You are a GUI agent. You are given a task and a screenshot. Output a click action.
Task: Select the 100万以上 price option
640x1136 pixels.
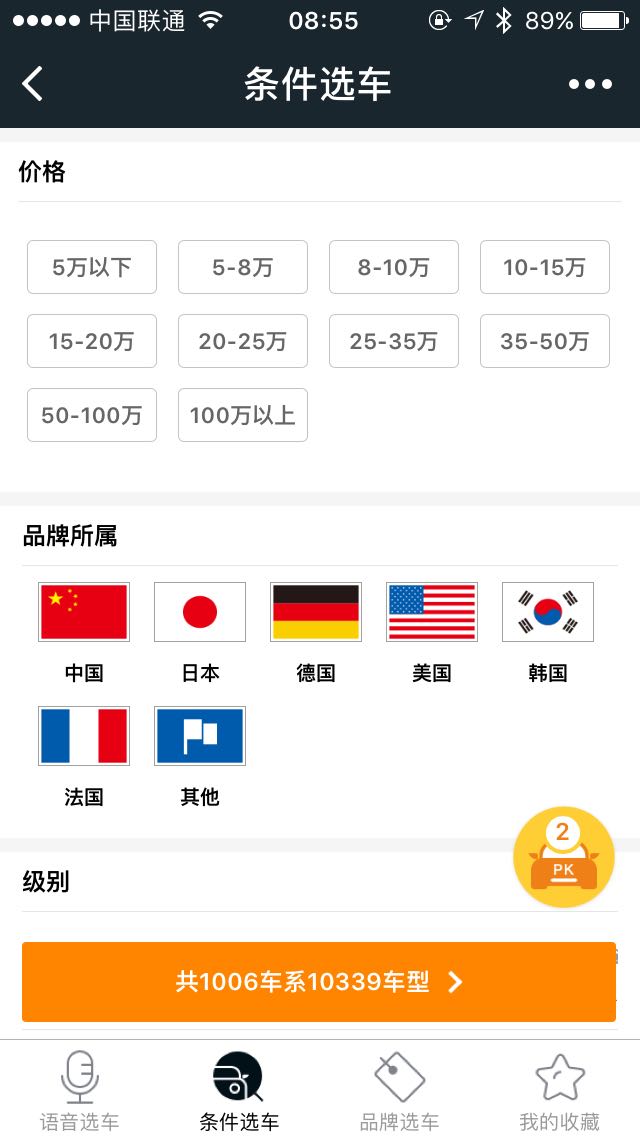[242, 415]
